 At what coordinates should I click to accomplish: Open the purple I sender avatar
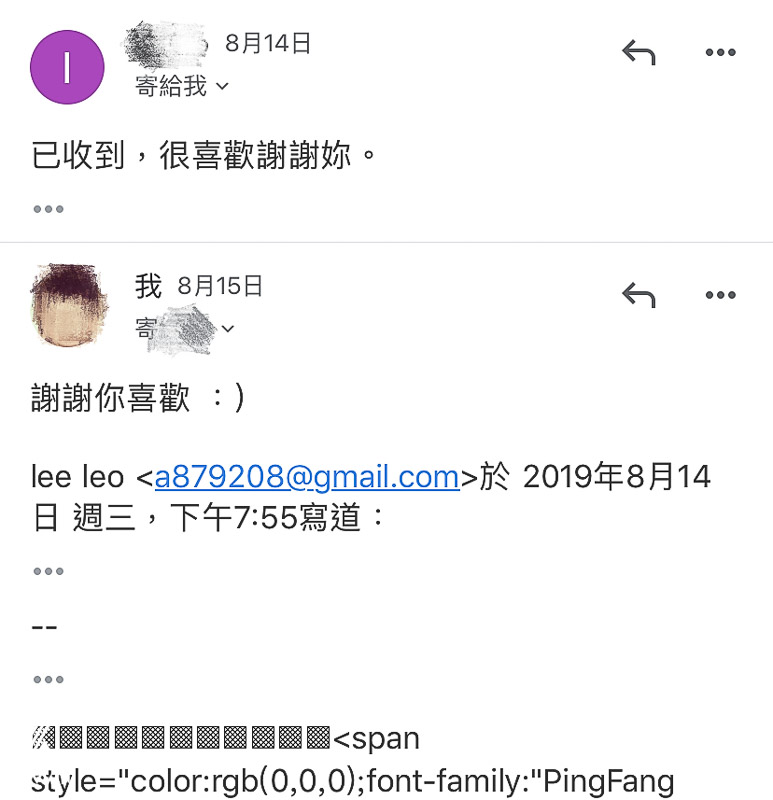(67, 67)
